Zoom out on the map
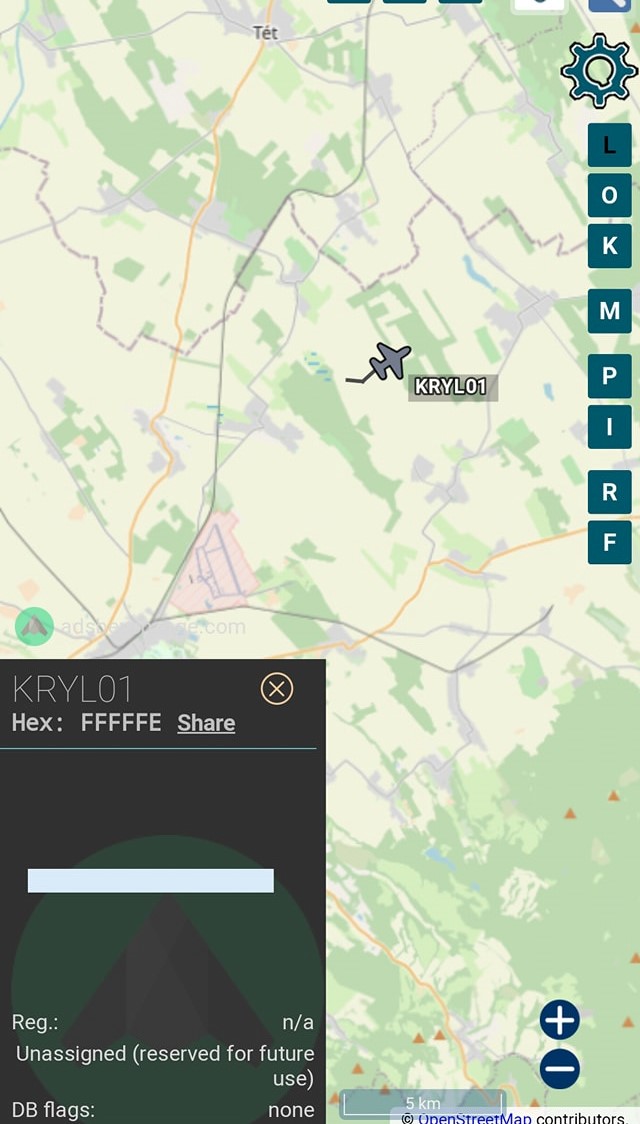 (x=560, y=1069)
